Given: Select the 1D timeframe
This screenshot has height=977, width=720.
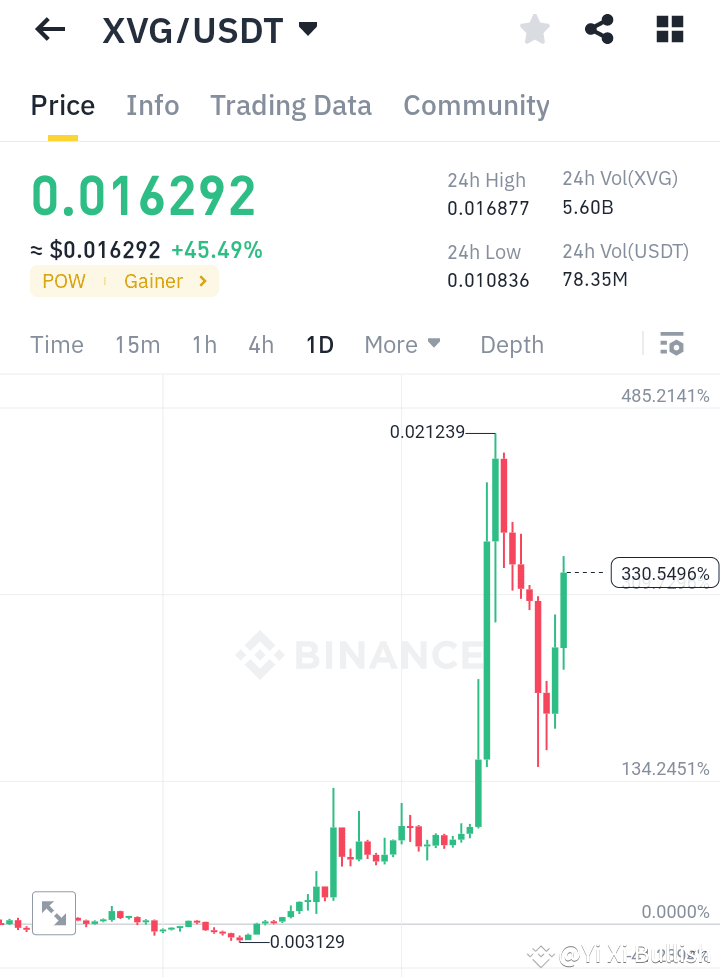Looking at the screenshot, I should pyautogui.click(x=320, y=344).
